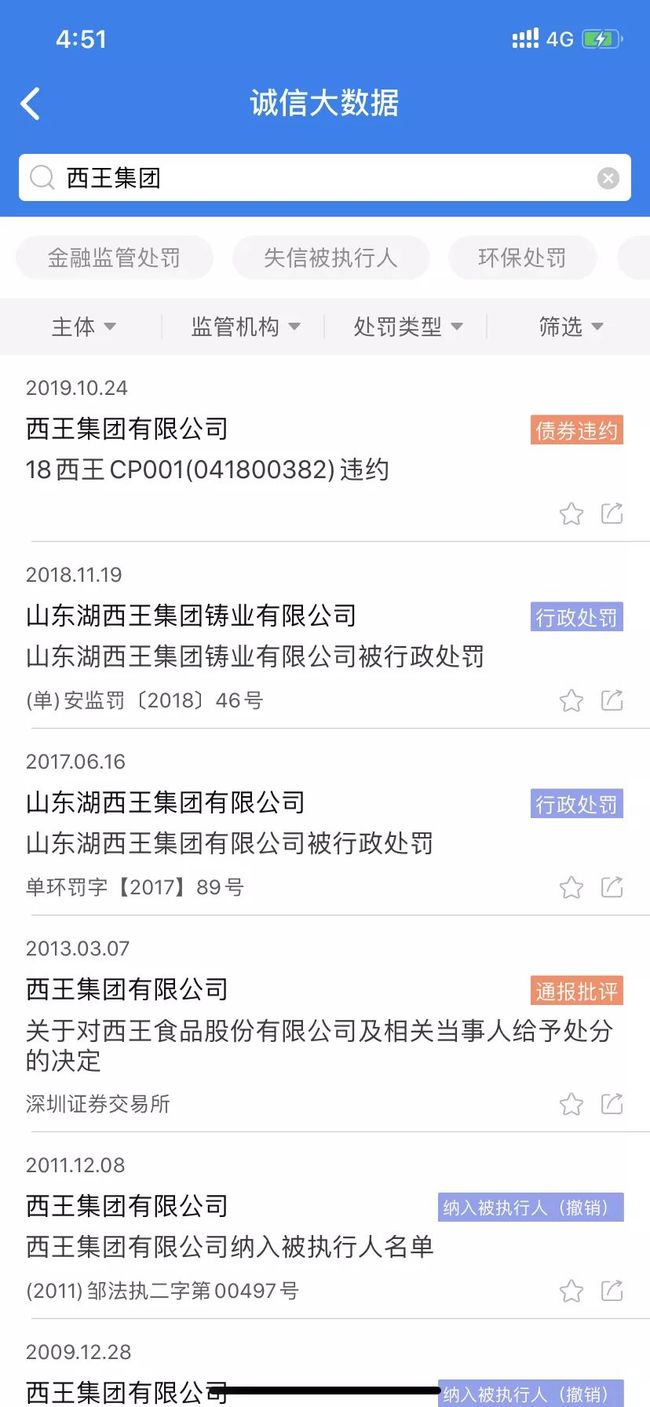Open the 单环罚字【2017】89号 record
This screenshot has height=1407, width=650.
tap(325, 823)
